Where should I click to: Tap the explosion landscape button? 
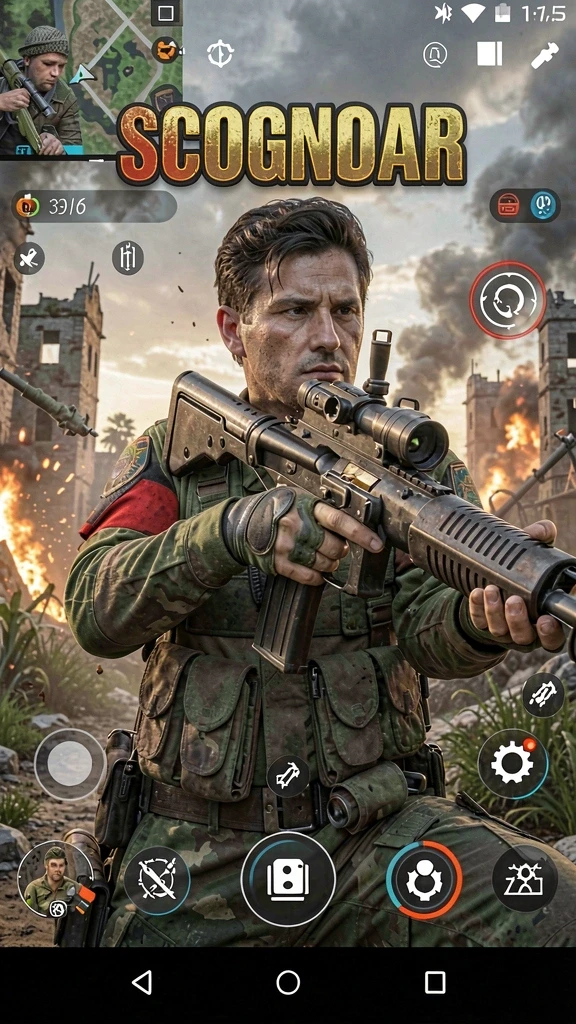524,879
